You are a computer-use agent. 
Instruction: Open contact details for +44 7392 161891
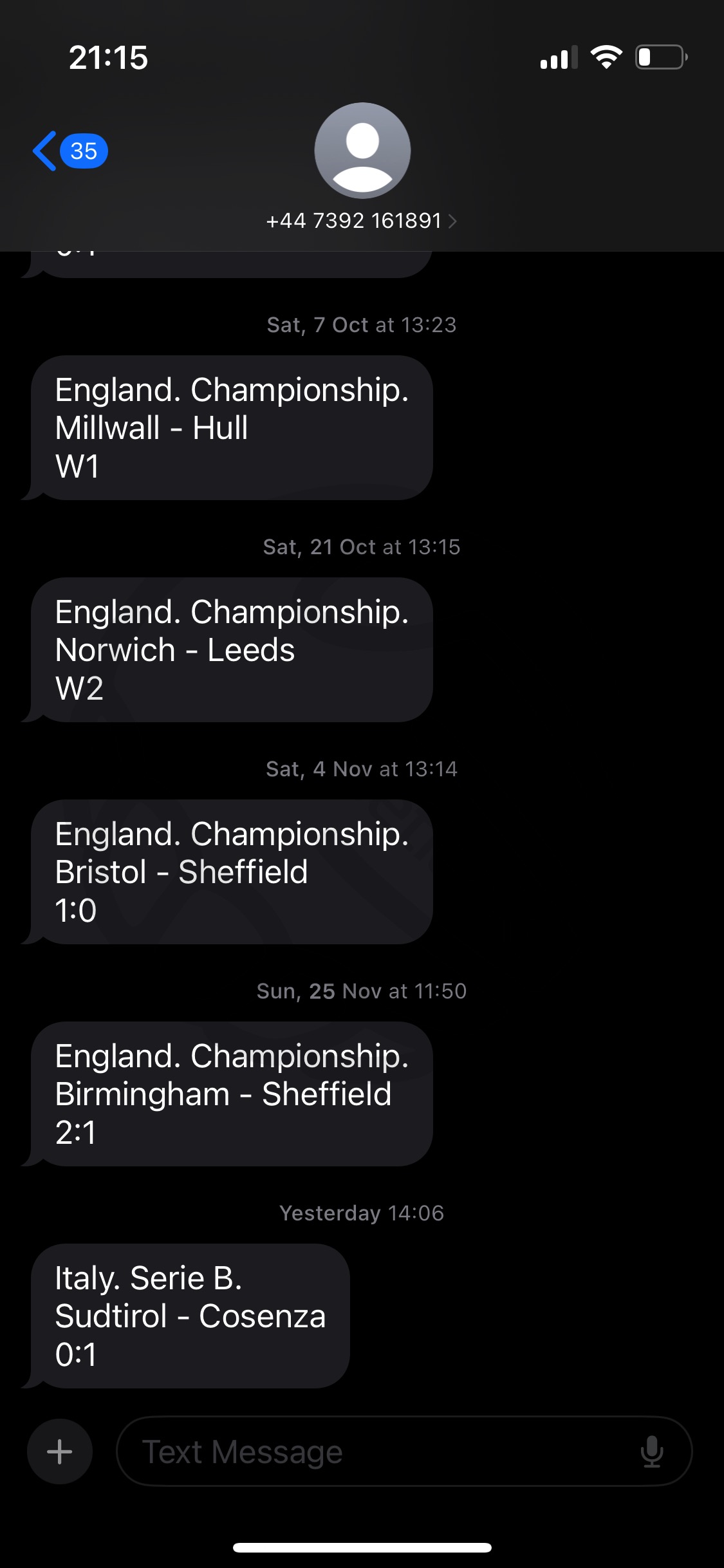(362, 221)
